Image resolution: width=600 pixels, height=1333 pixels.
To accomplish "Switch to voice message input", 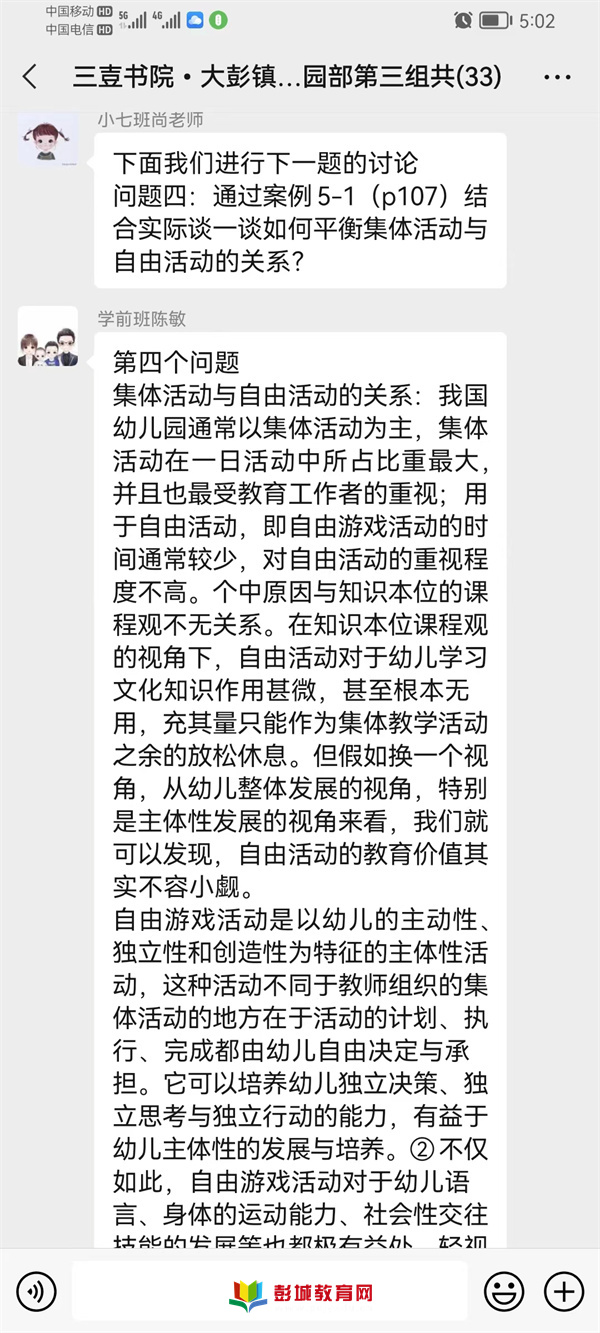I will [36, 1291].
